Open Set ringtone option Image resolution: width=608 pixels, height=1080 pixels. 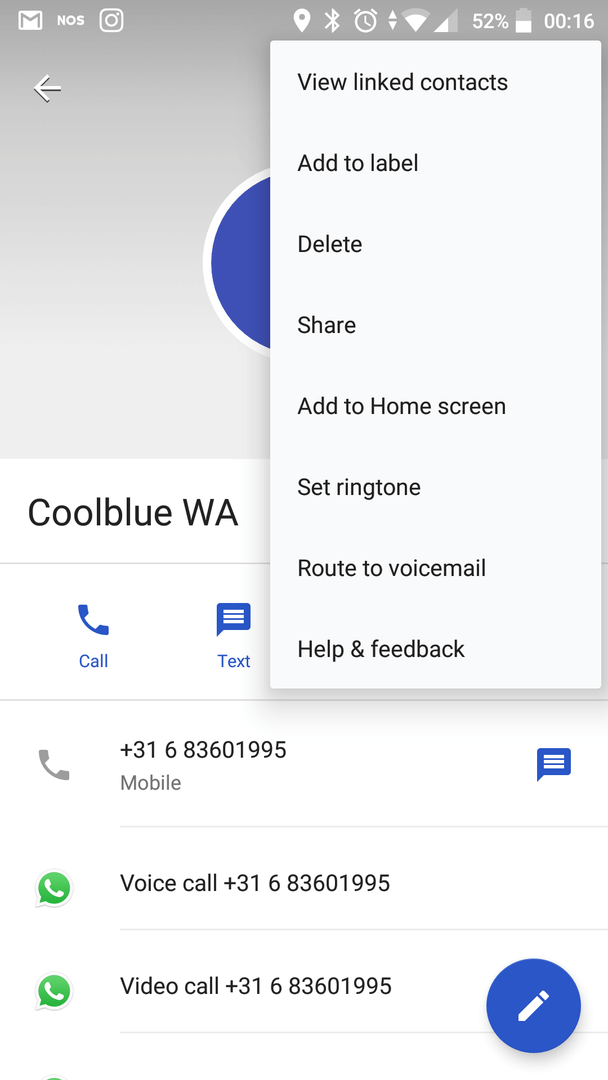pyautogui.click(x=359, y=487)
